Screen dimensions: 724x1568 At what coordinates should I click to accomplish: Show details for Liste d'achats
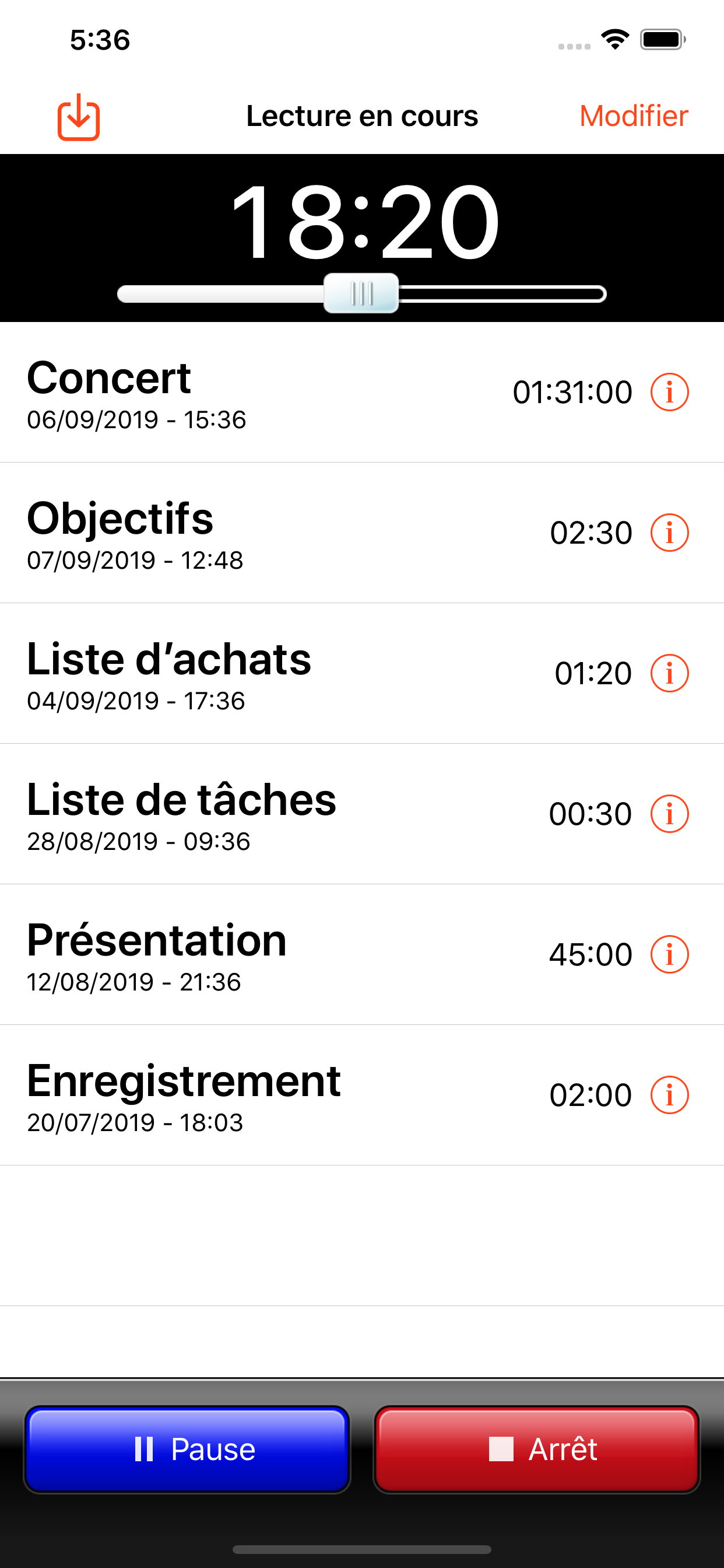tap(669, 674)
